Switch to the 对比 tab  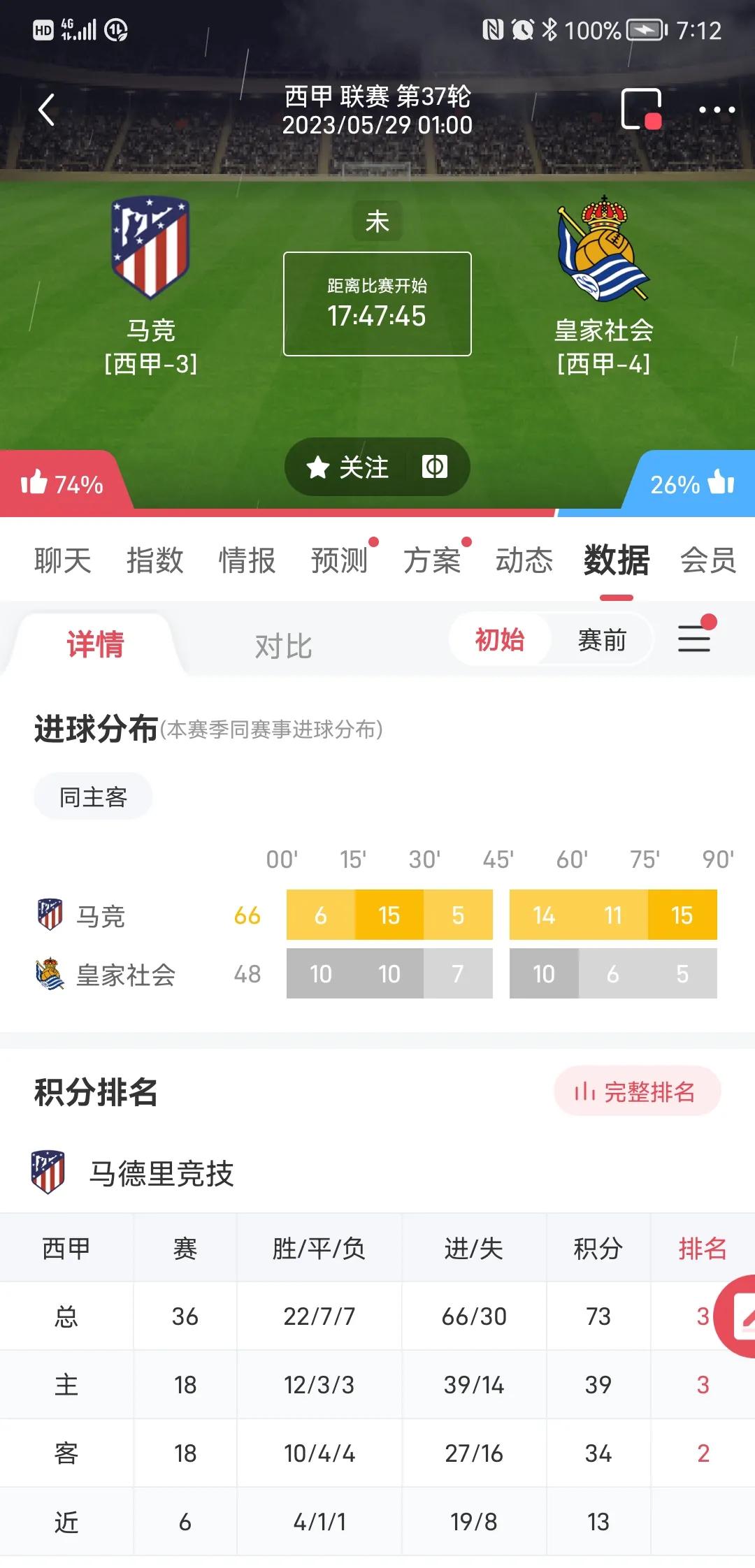(282, 646)
